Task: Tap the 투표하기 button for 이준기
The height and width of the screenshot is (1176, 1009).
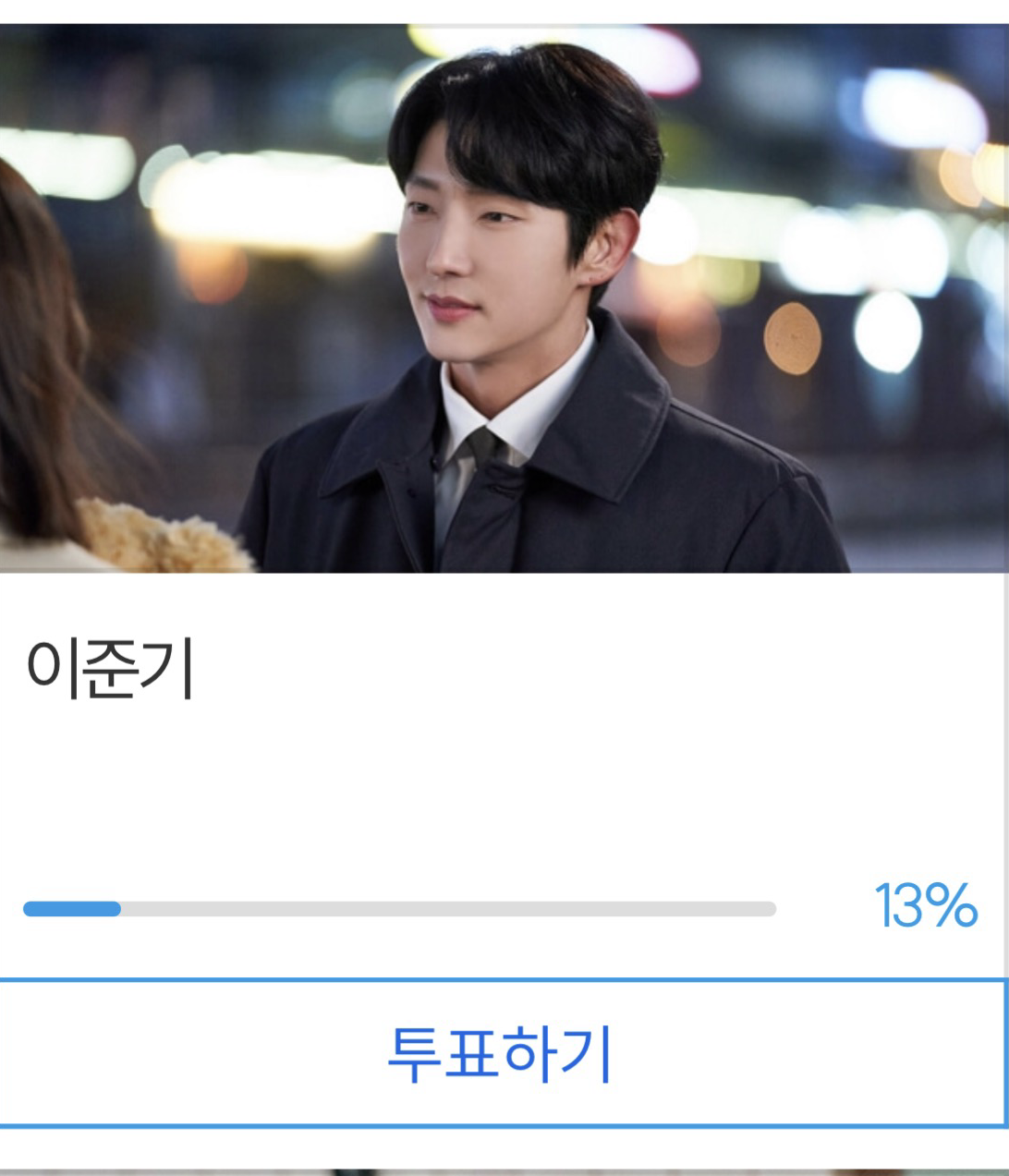Action: [500, 1053]
